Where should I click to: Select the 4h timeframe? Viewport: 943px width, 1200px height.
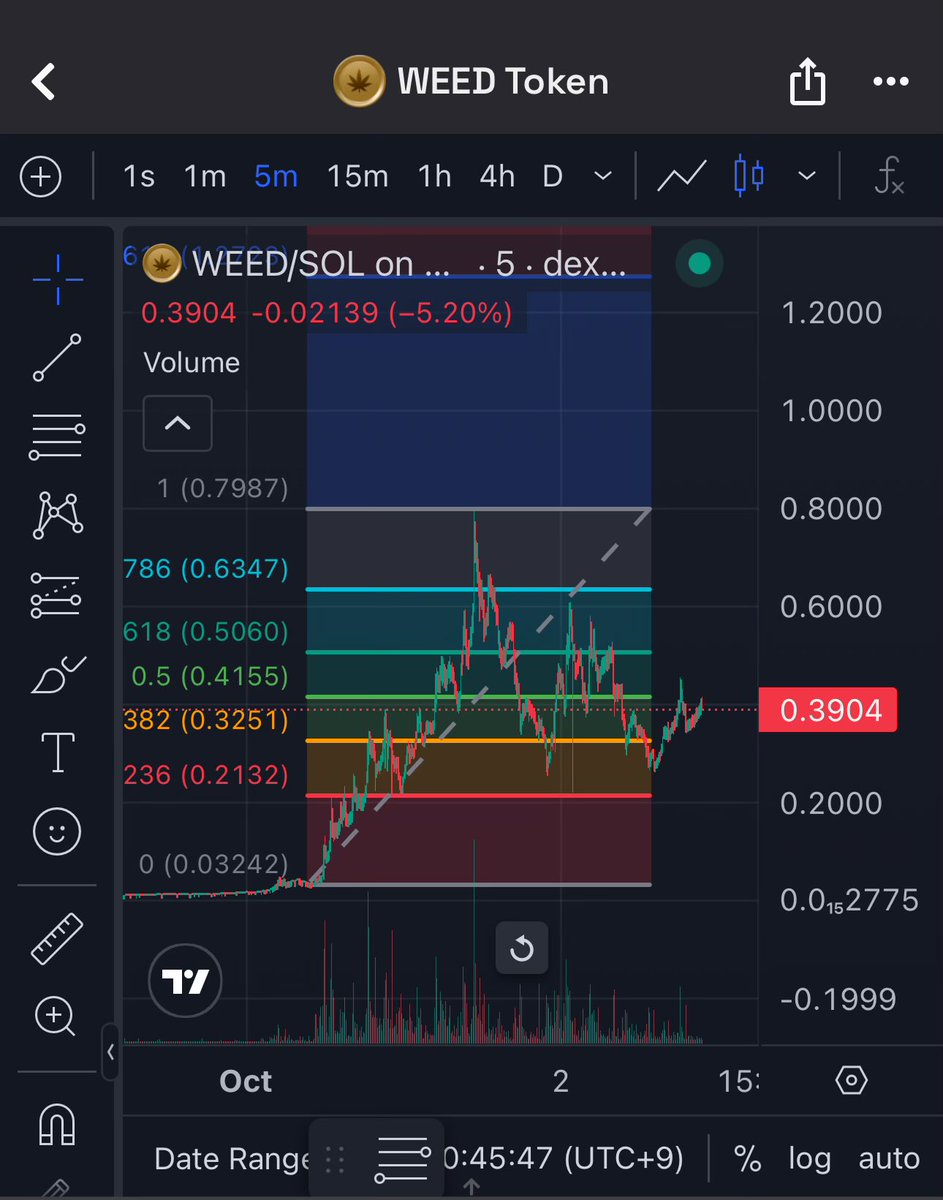(x=497, y=177)
